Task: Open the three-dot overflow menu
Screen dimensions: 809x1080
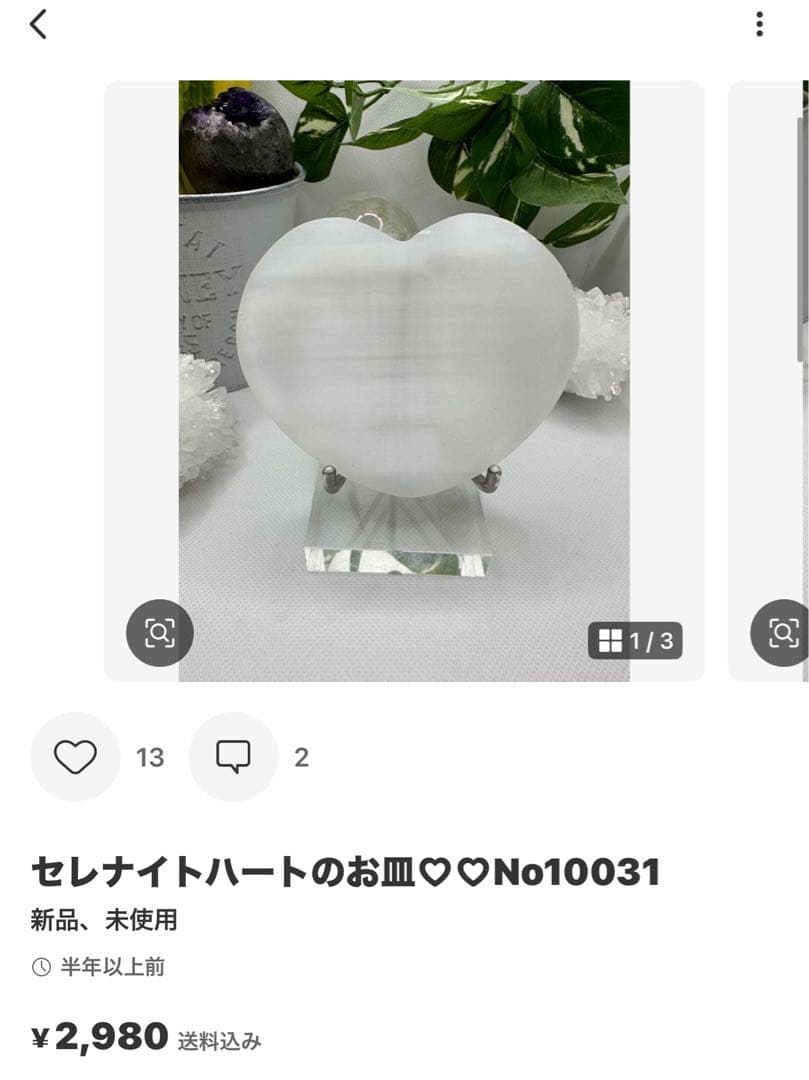Action: (x=759, y=24)
